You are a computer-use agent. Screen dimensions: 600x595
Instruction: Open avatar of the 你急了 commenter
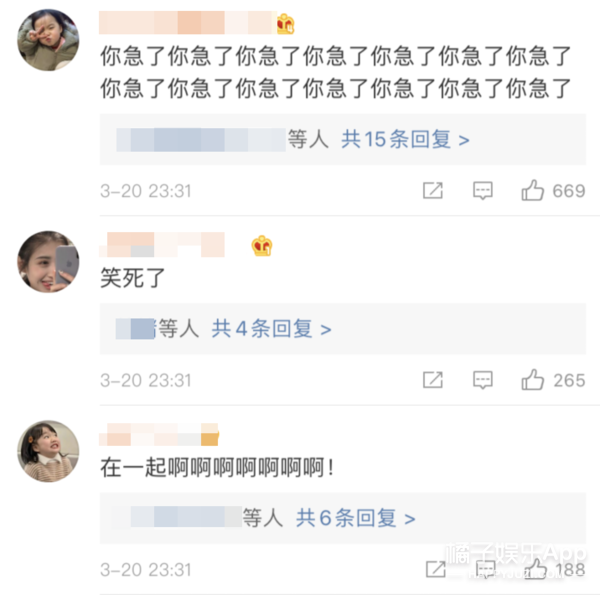tap(48, 41)
